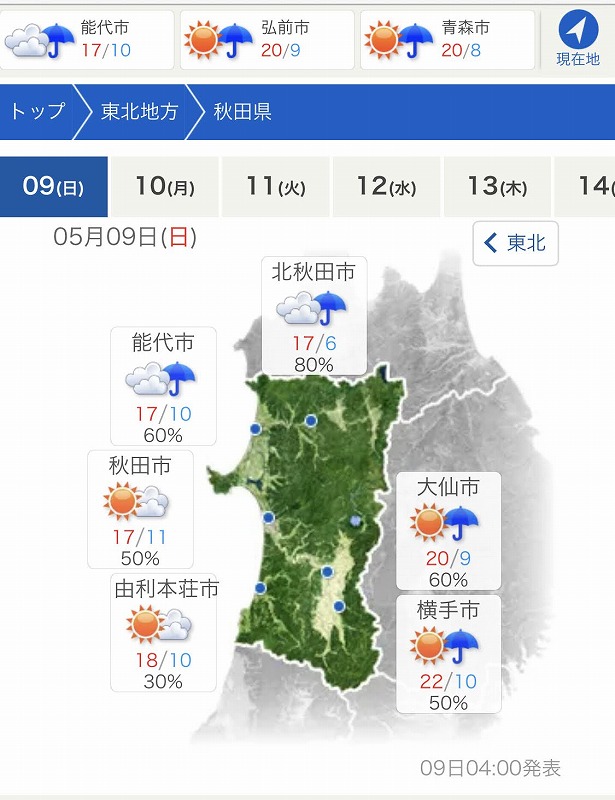Go to トップ breadcrumb
The image size is (615, 800).
38,111
